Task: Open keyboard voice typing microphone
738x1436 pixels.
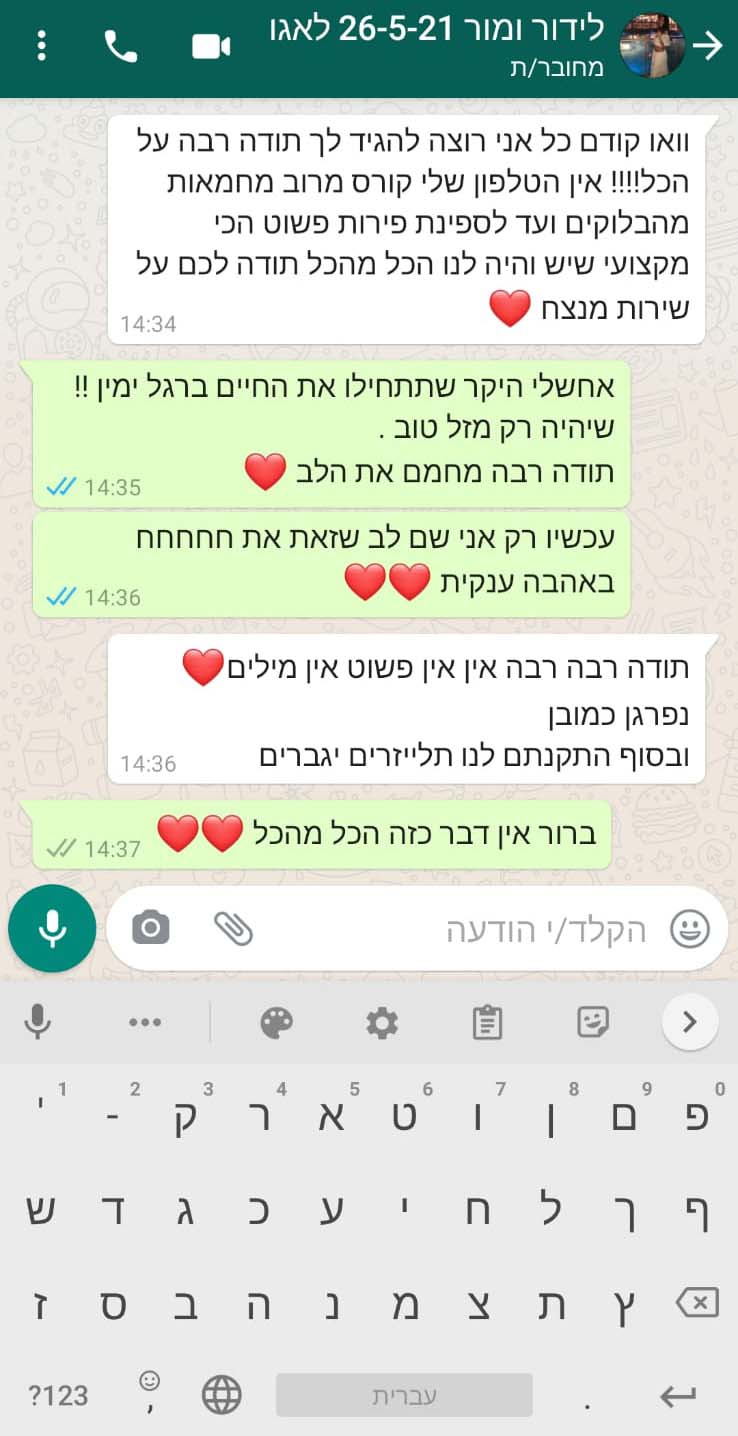Action: pyautogui.click(x=38, y=1022)
